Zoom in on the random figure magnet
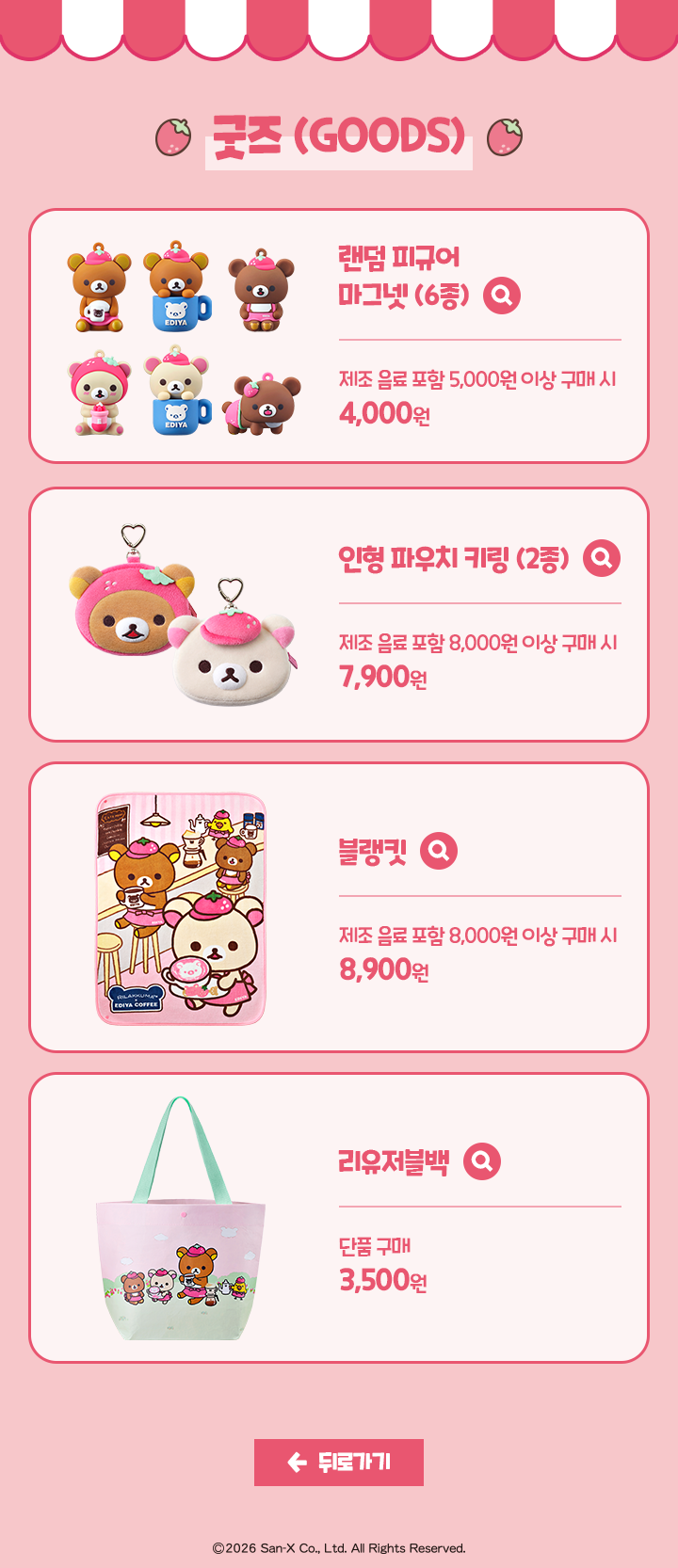Screen dimensions: 678x1568 tap(502, 296)
